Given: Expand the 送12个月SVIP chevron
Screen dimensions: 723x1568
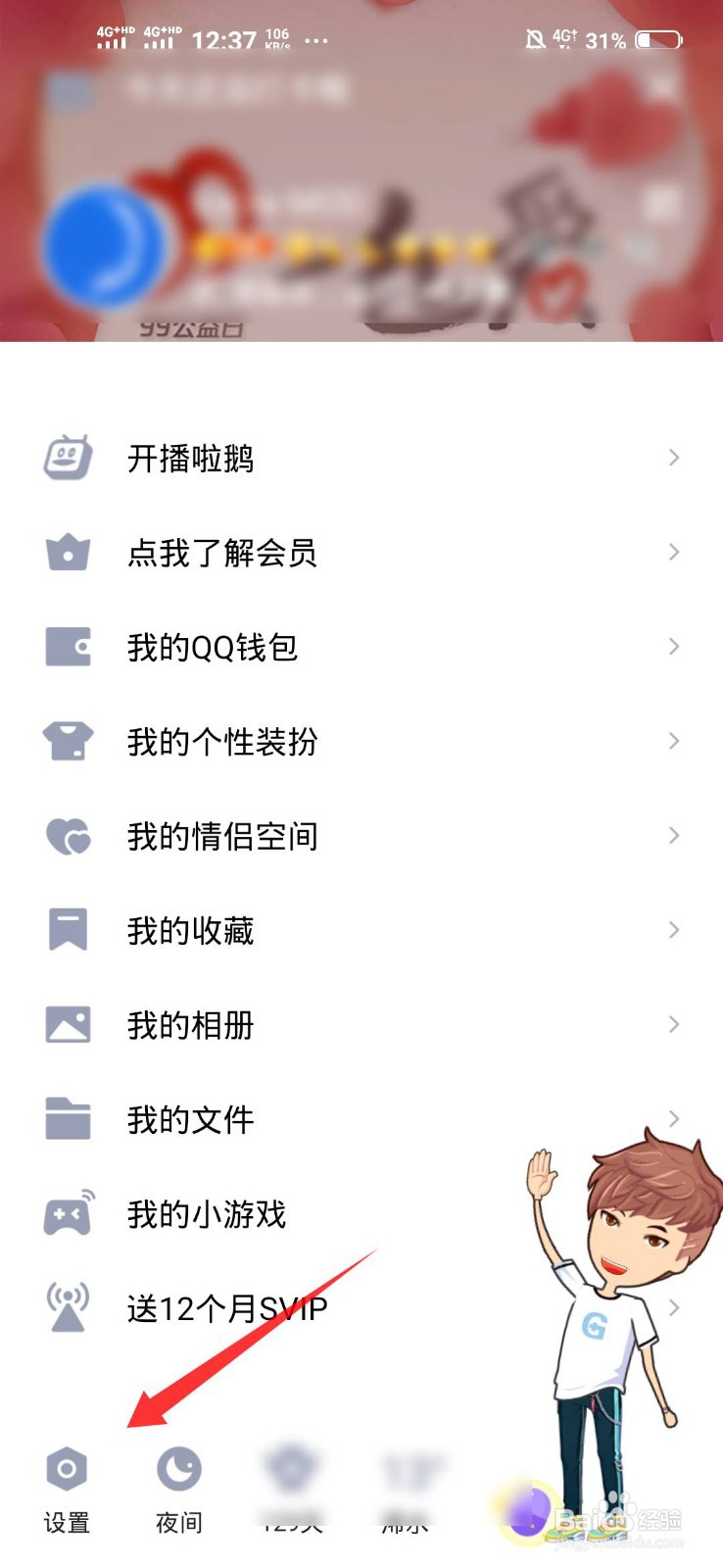Looking at the screenshot, I should click(x=676, y=1307).
